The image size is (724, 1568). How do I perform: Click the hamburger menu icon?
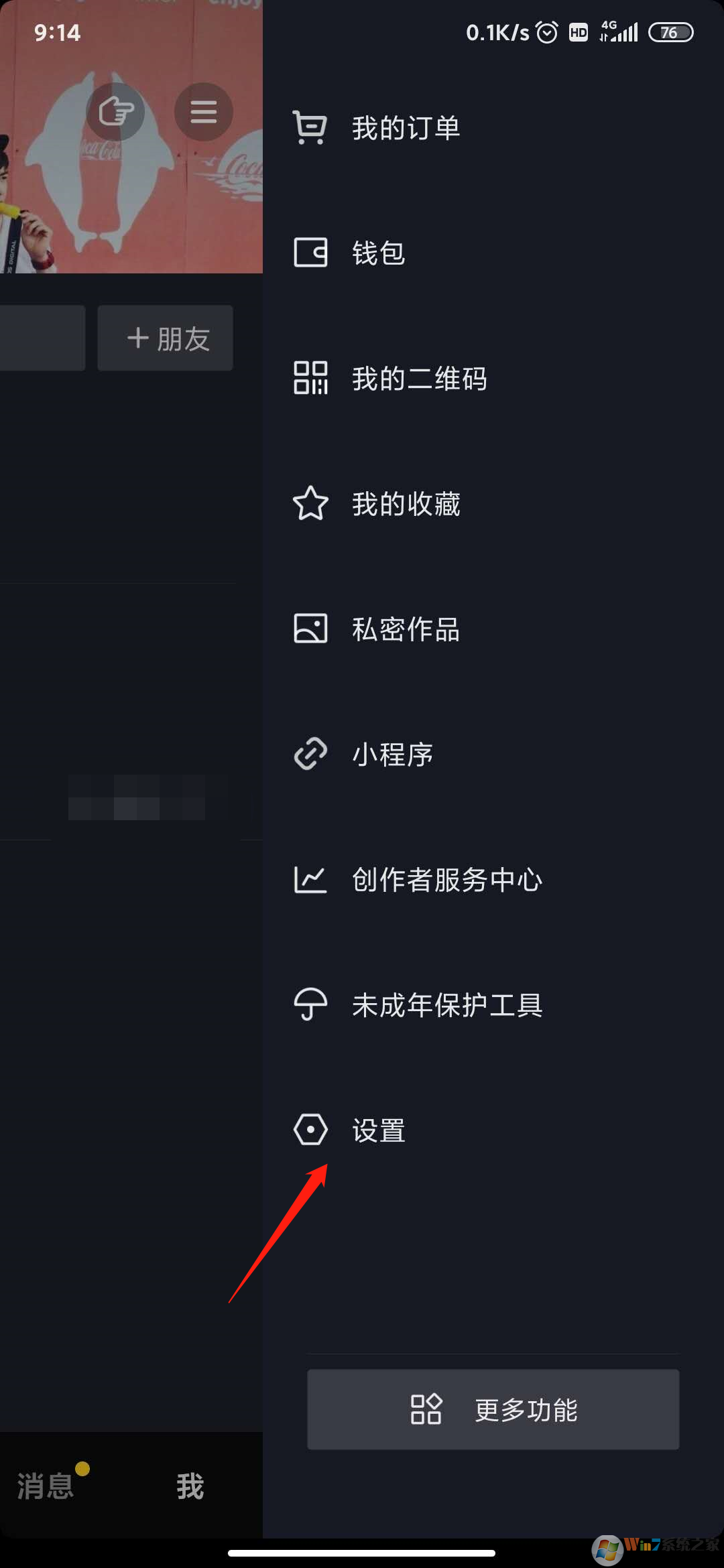click(x=203, y=112)
